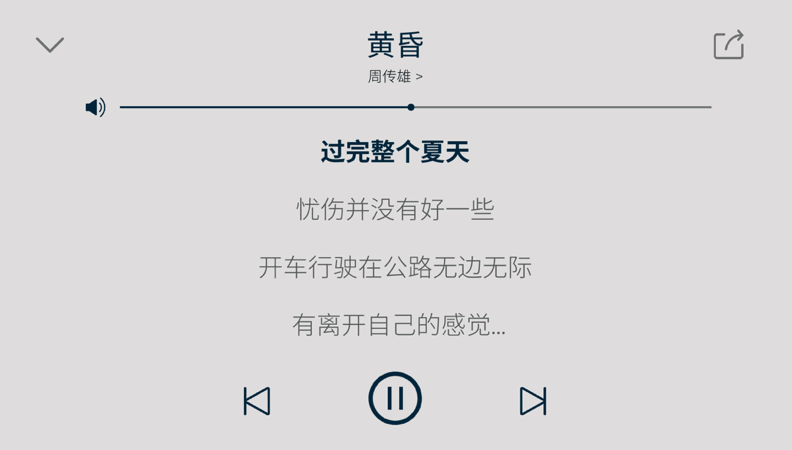
Task: Open artist page for 周传雄
Action: 395,76
